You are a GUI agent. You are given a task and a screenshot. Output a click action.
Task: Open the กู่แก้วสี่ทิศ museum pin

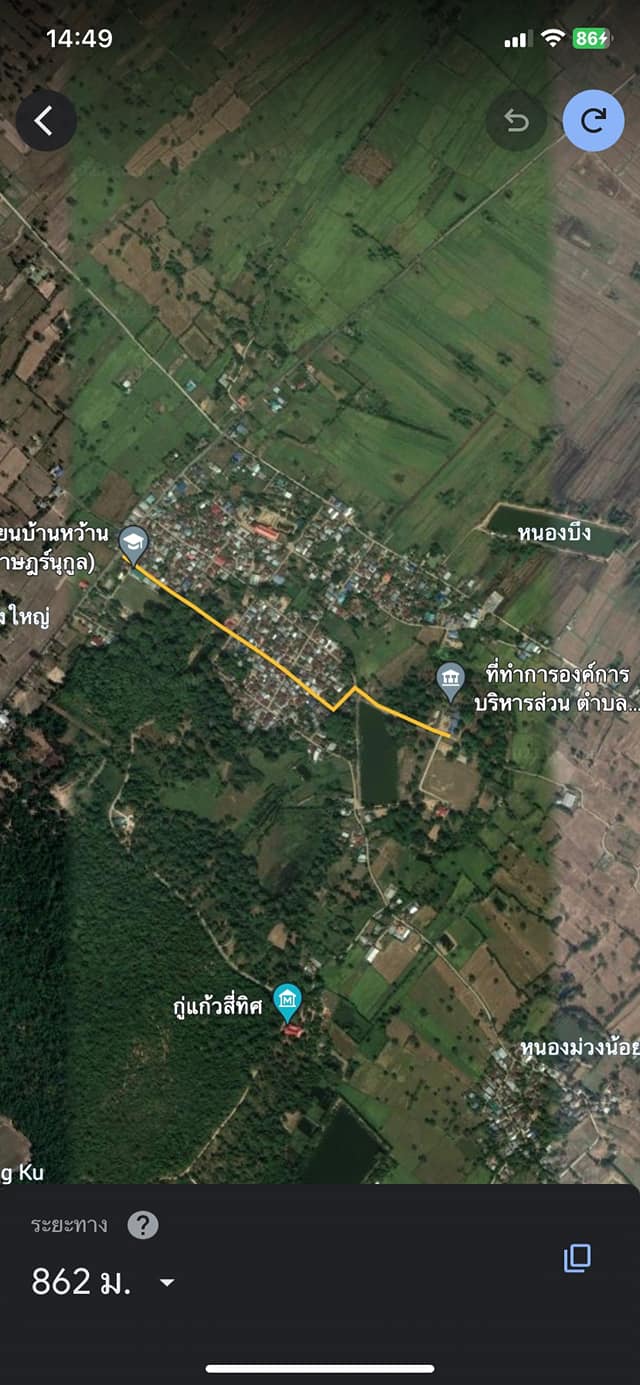point(288,1001)
